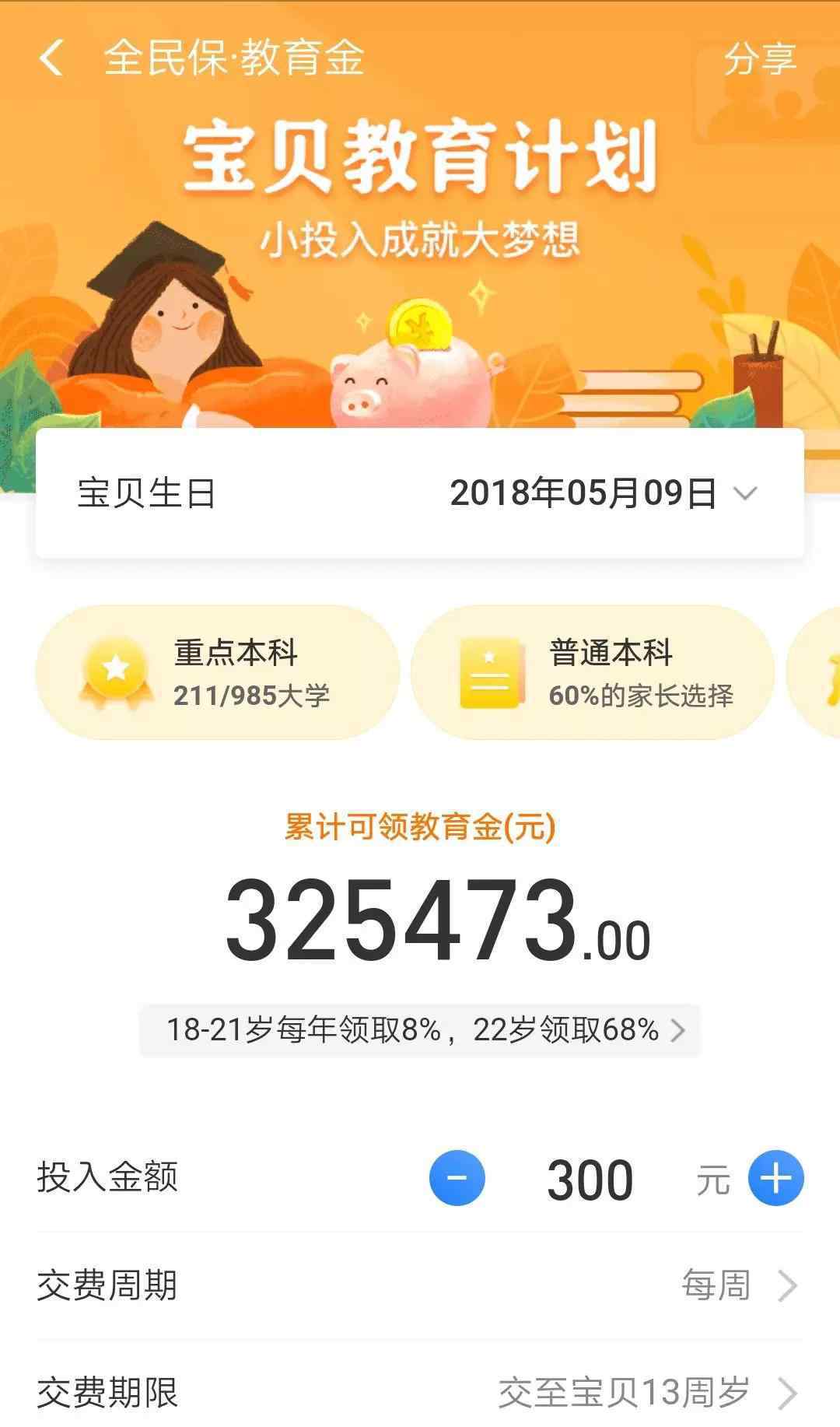Decrease 投入金额 with the minus button

457,1178
